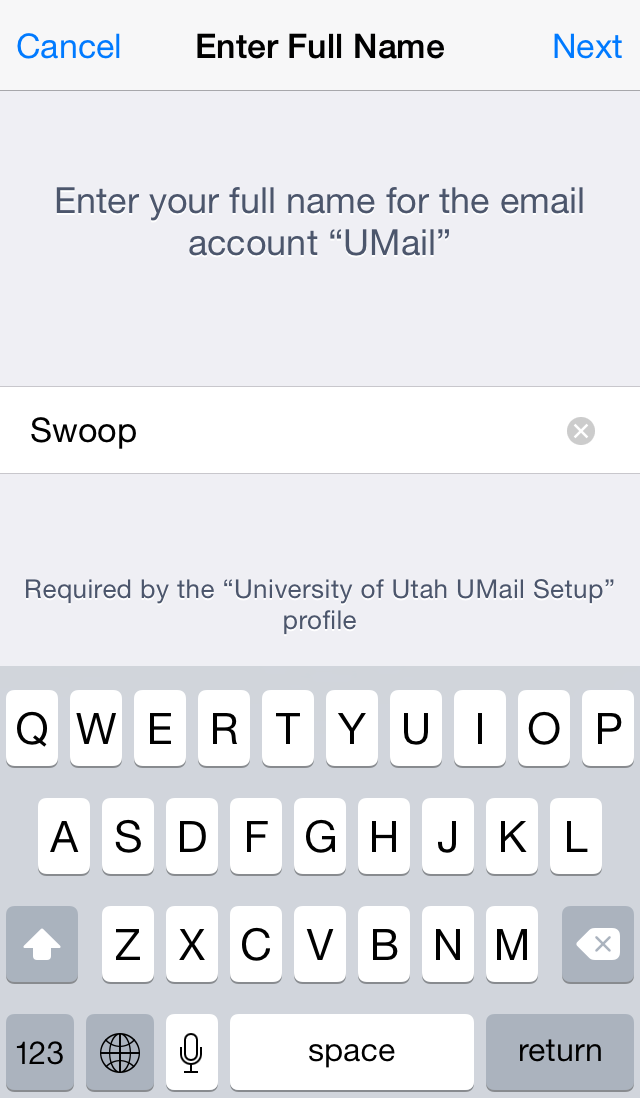Screen dimensions: 640x1098
Task: Open the globe language switcher
Action: [120, 1052]
